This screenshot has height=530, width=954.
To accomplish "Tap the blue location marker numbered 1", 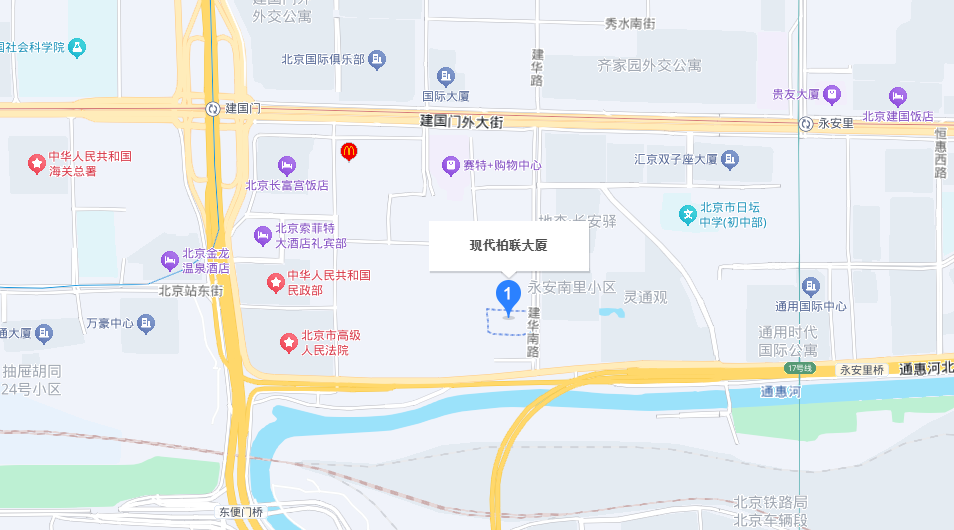I will [x=508, y=295].
